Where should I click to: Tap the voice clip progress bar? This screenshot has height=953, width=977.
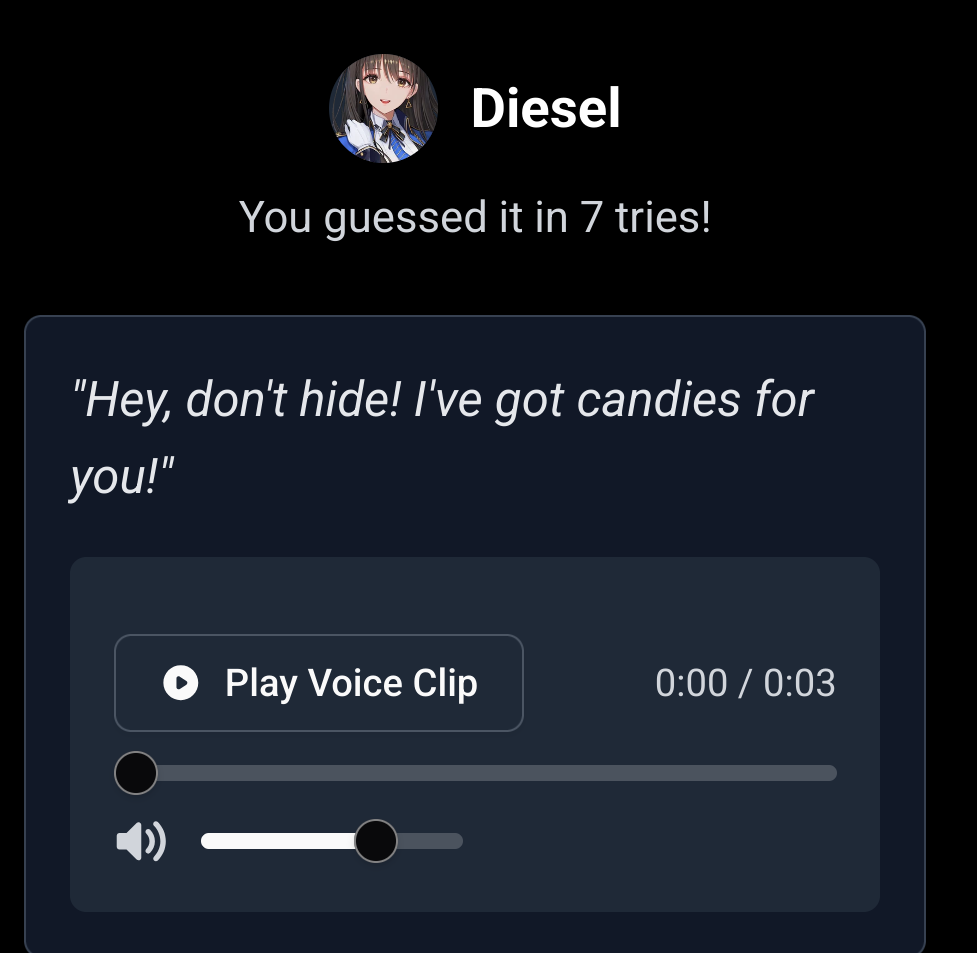[x=486, y=773]
